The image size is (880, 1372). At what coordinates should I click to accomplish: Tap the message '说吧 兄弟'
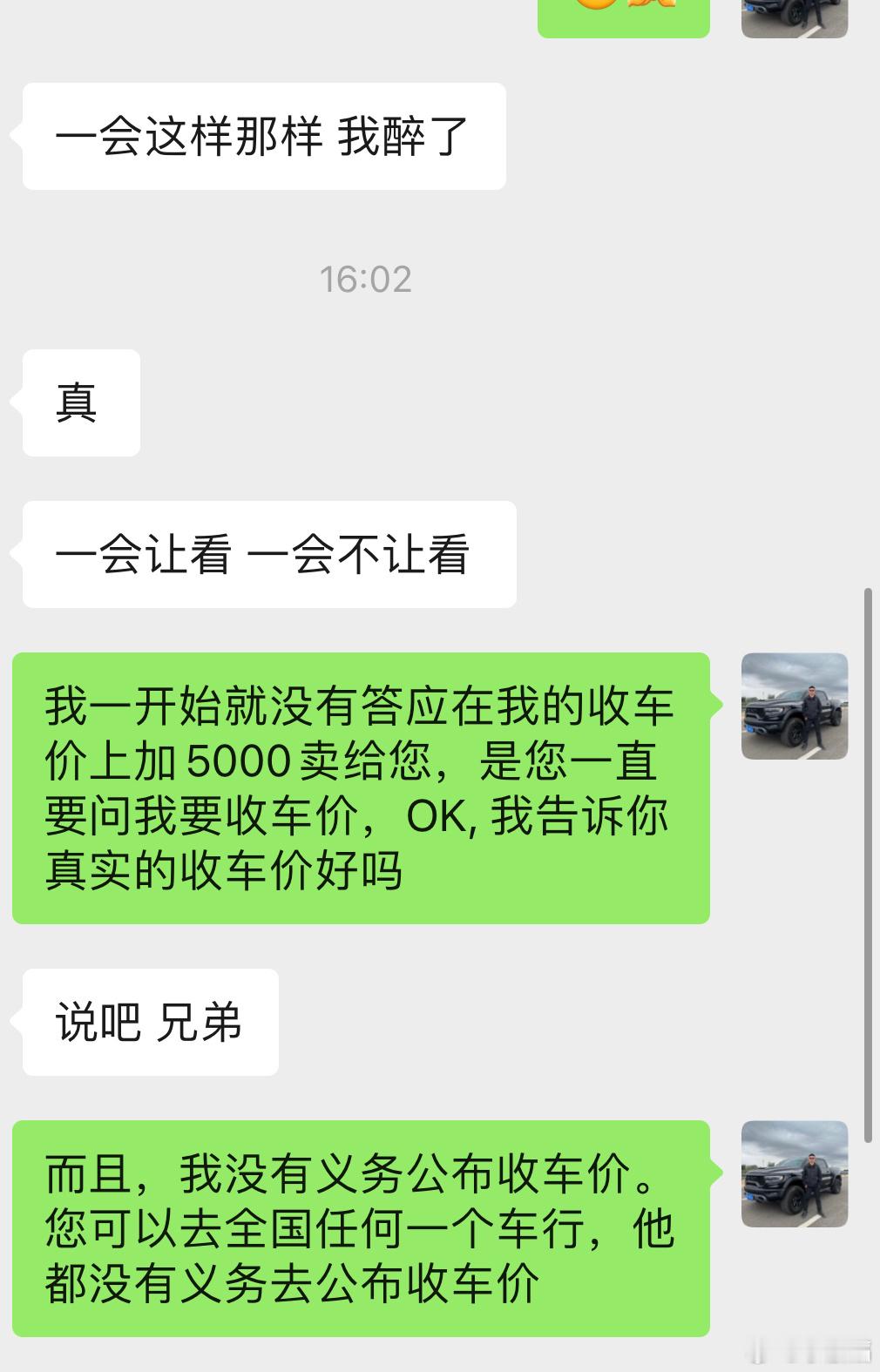[x=150, y=1021]
